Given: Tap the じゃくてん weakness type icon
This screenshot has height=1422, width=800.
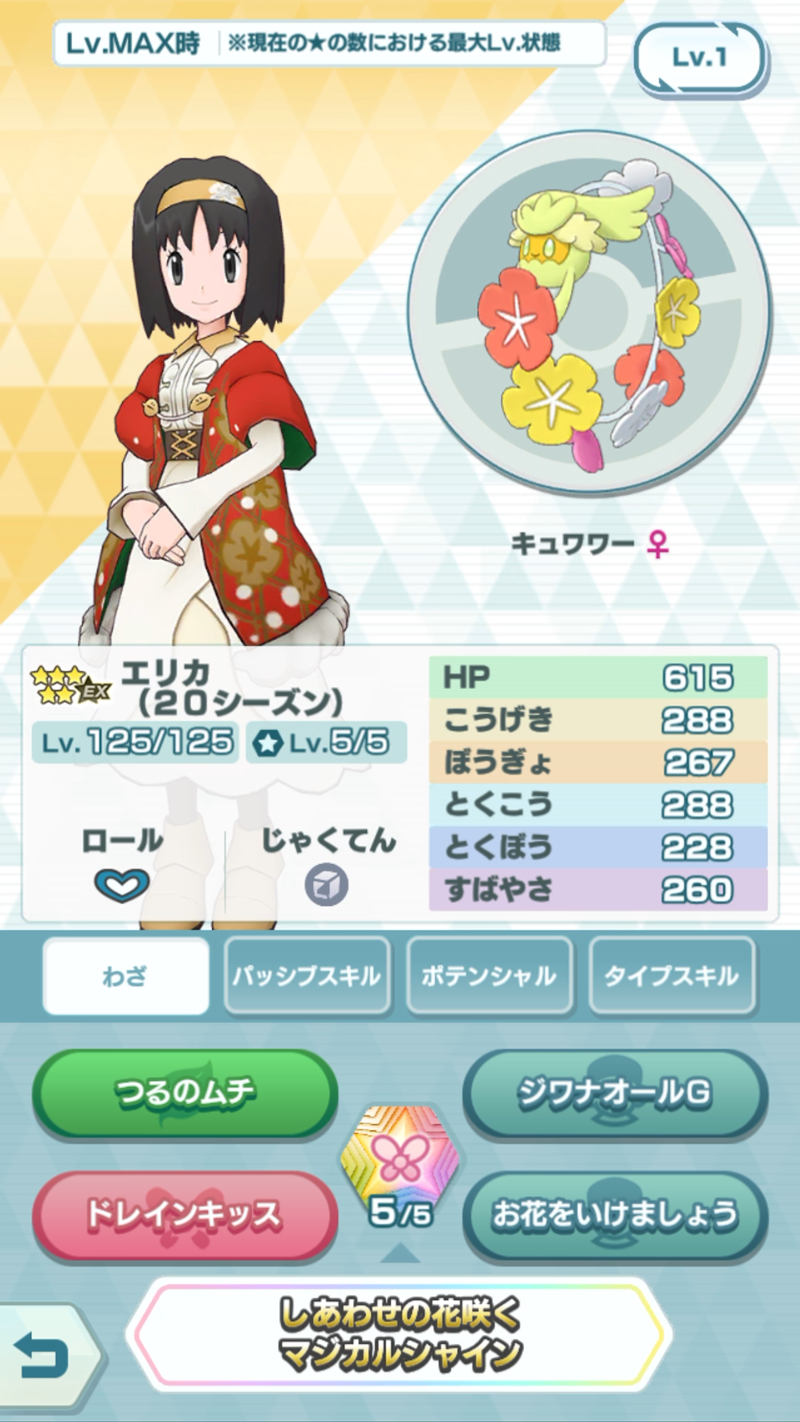Looking at the screenshot, I should tap(327, 886).
